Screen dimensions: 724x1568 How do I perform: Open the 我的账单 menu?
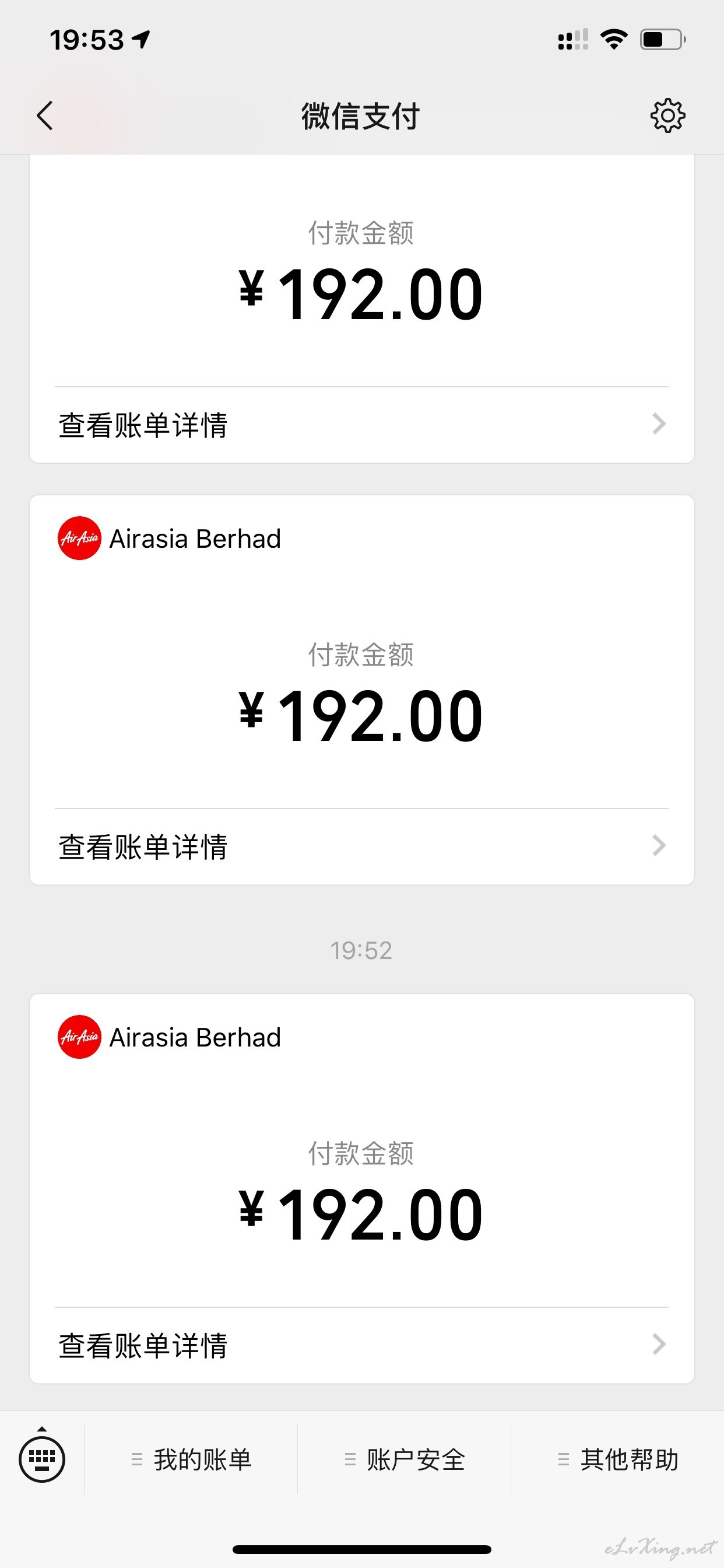tap(191, 1459)
